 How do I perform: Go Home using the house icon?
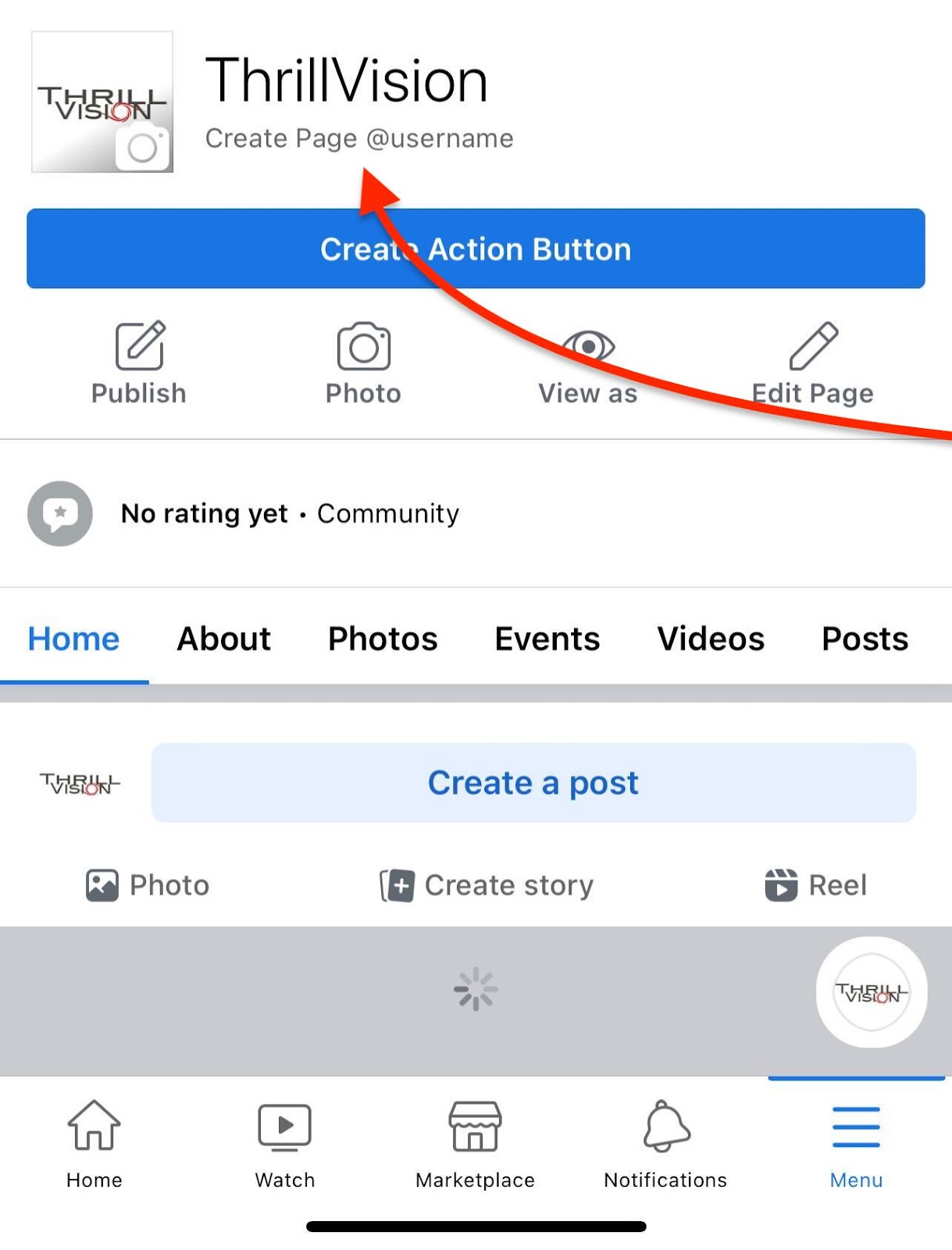click(93, 1127)
